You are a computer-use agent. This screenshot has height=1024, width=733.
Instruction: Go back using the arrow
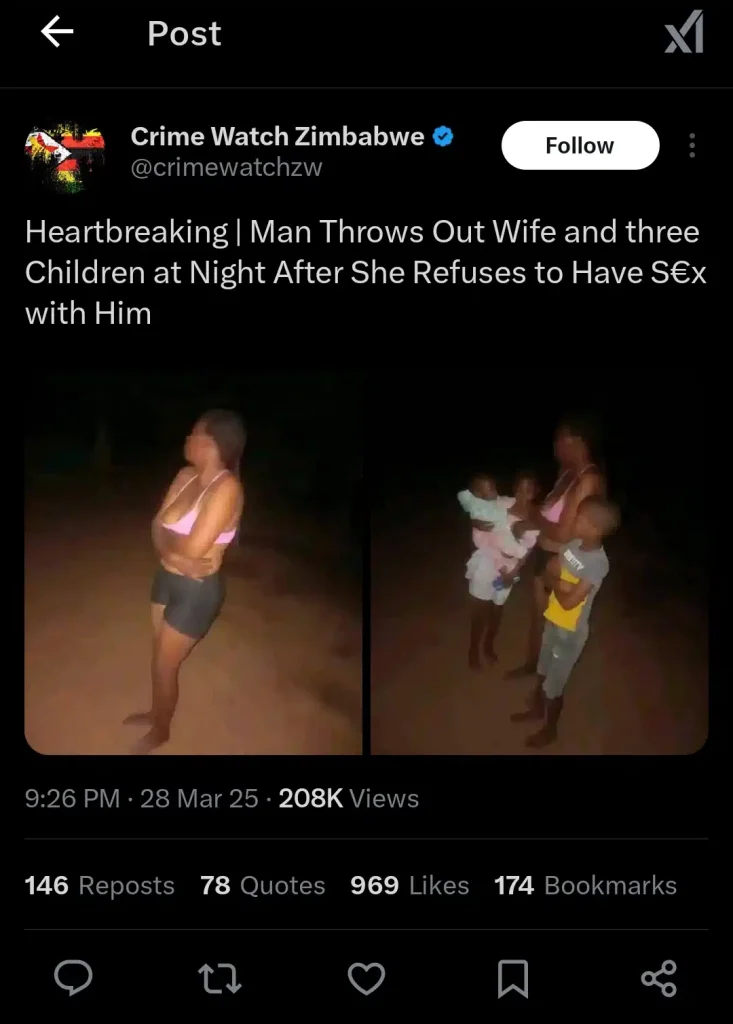tap(57, 33)
